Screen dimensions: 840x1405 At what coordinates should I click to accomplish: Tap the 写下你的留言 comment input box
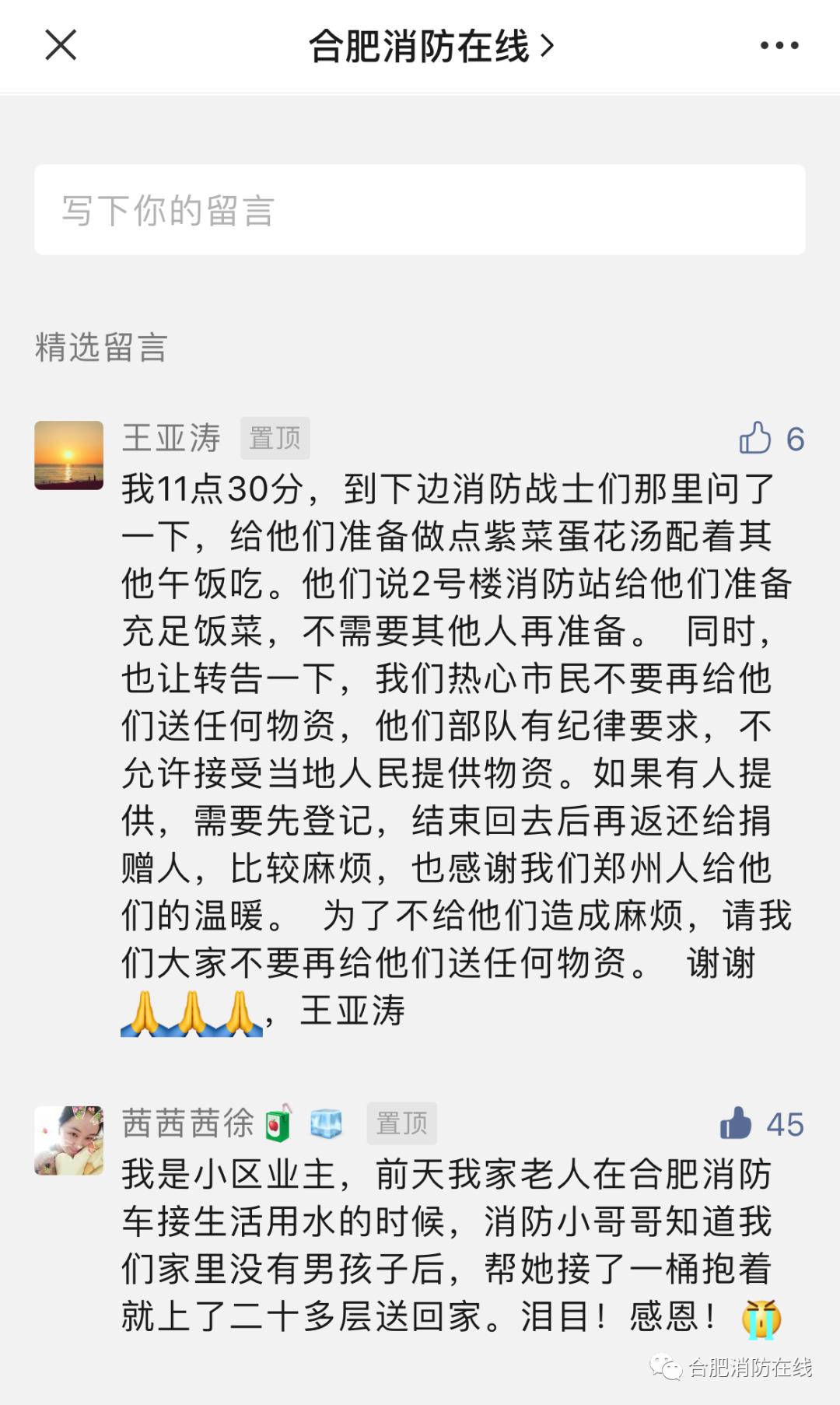coord(420,210)
